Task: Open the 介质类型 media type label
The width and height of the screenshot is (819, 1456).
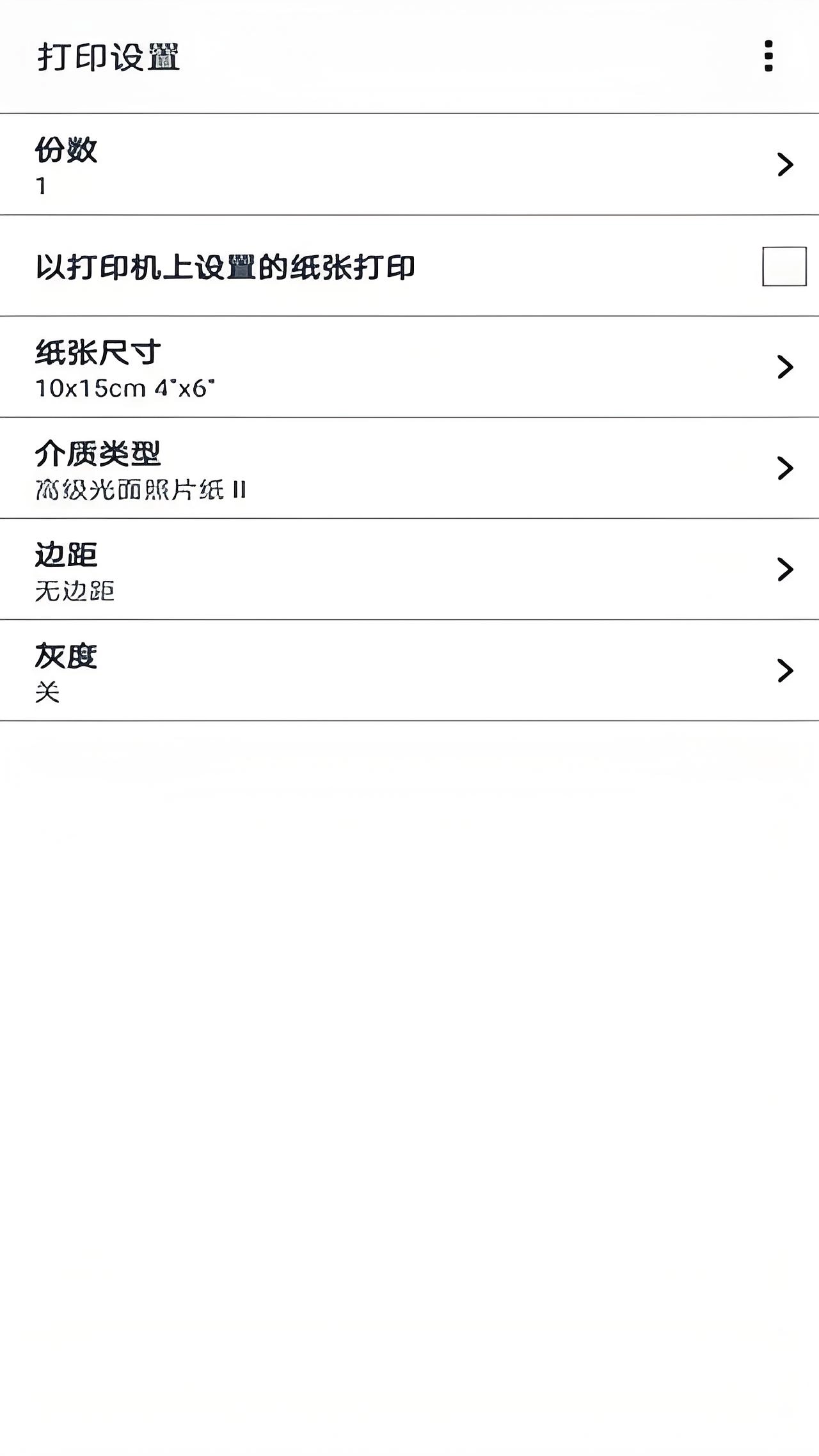Action: pos(97,452)
